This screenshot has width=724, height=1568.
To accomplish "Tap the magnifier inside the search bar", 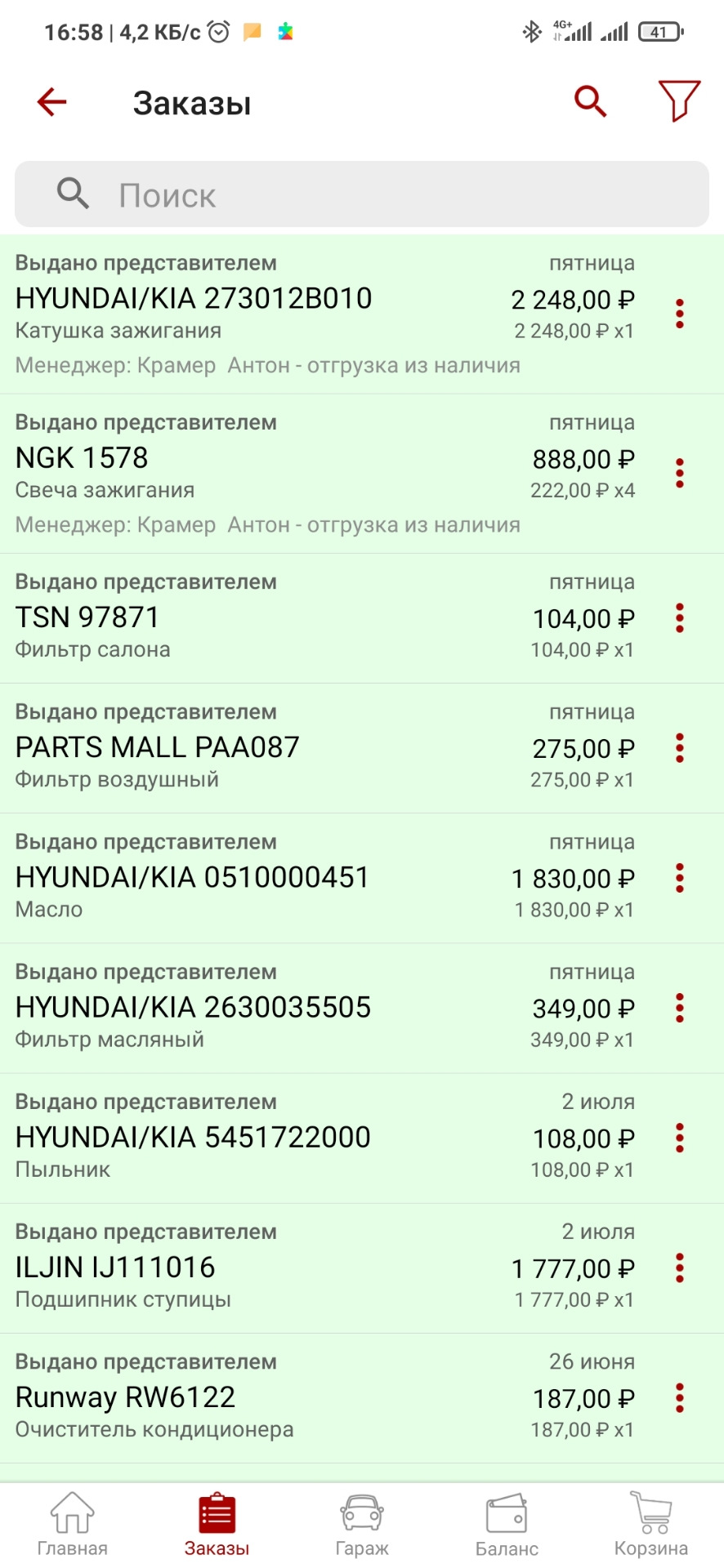I will click(72, 194).
